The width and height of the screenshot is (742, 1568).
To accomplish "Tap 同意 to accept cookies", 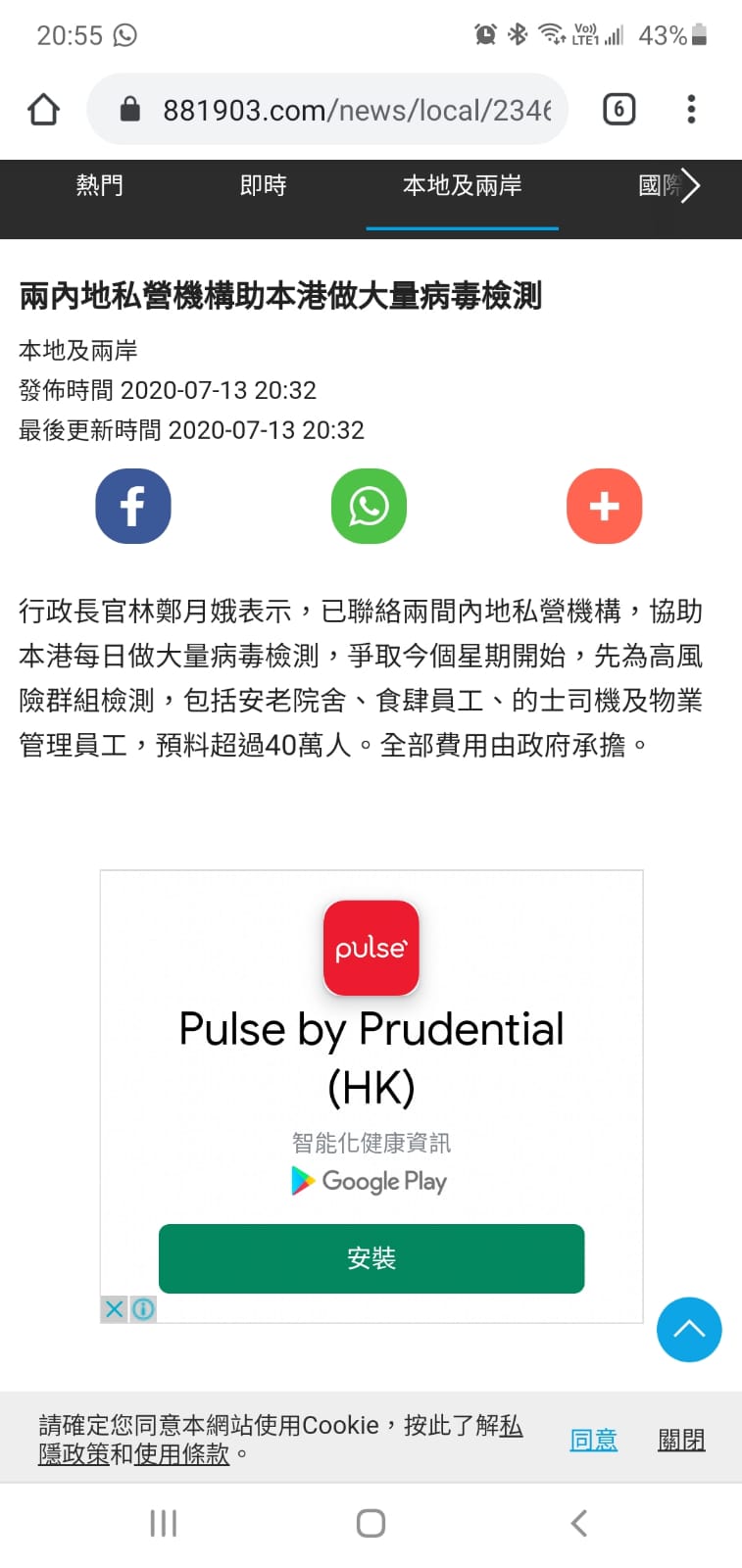I will click(594, 1440).
